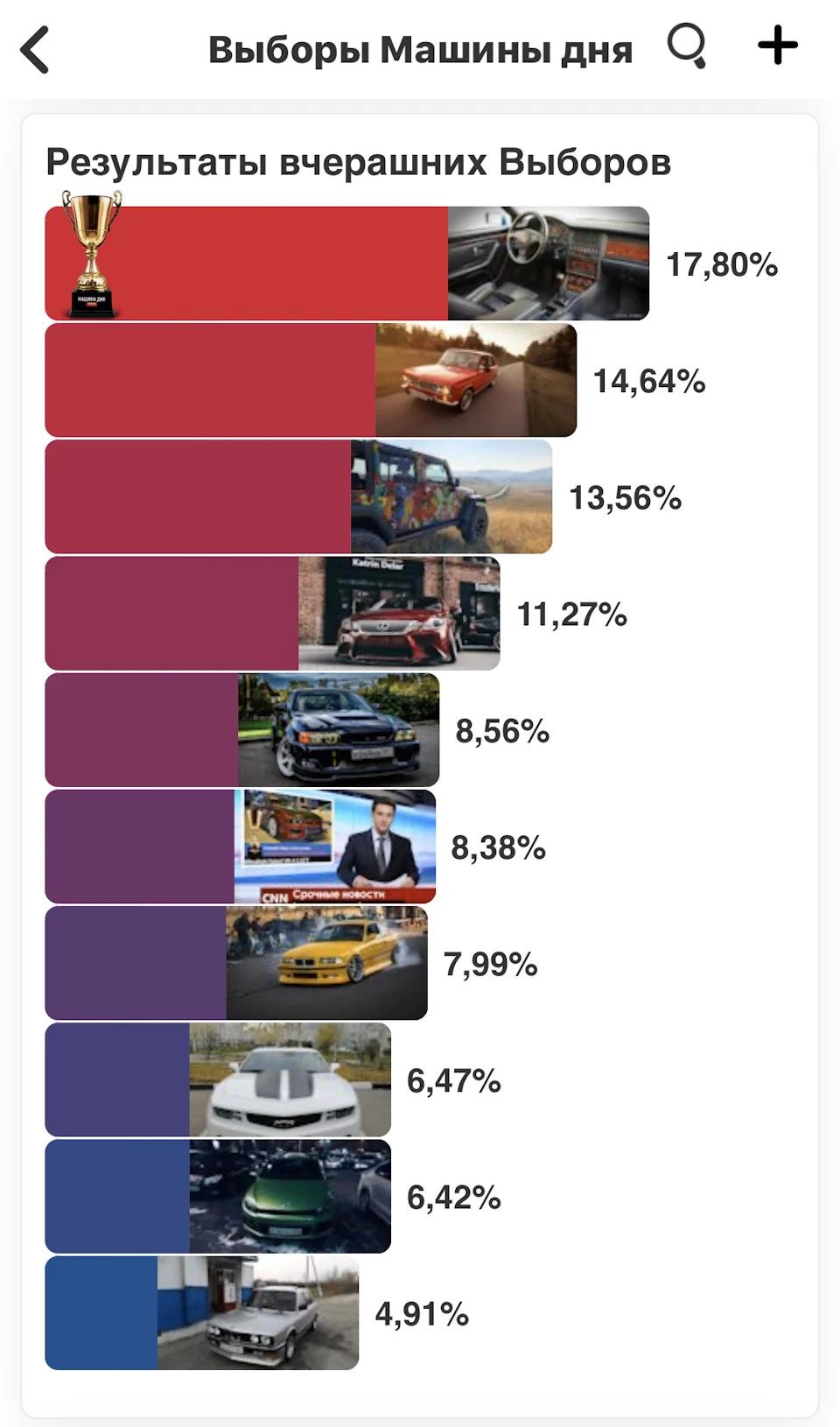Open the green car with 6,42%
The width and height of the screenshot is (840, 1427).
pos(218,1195)
